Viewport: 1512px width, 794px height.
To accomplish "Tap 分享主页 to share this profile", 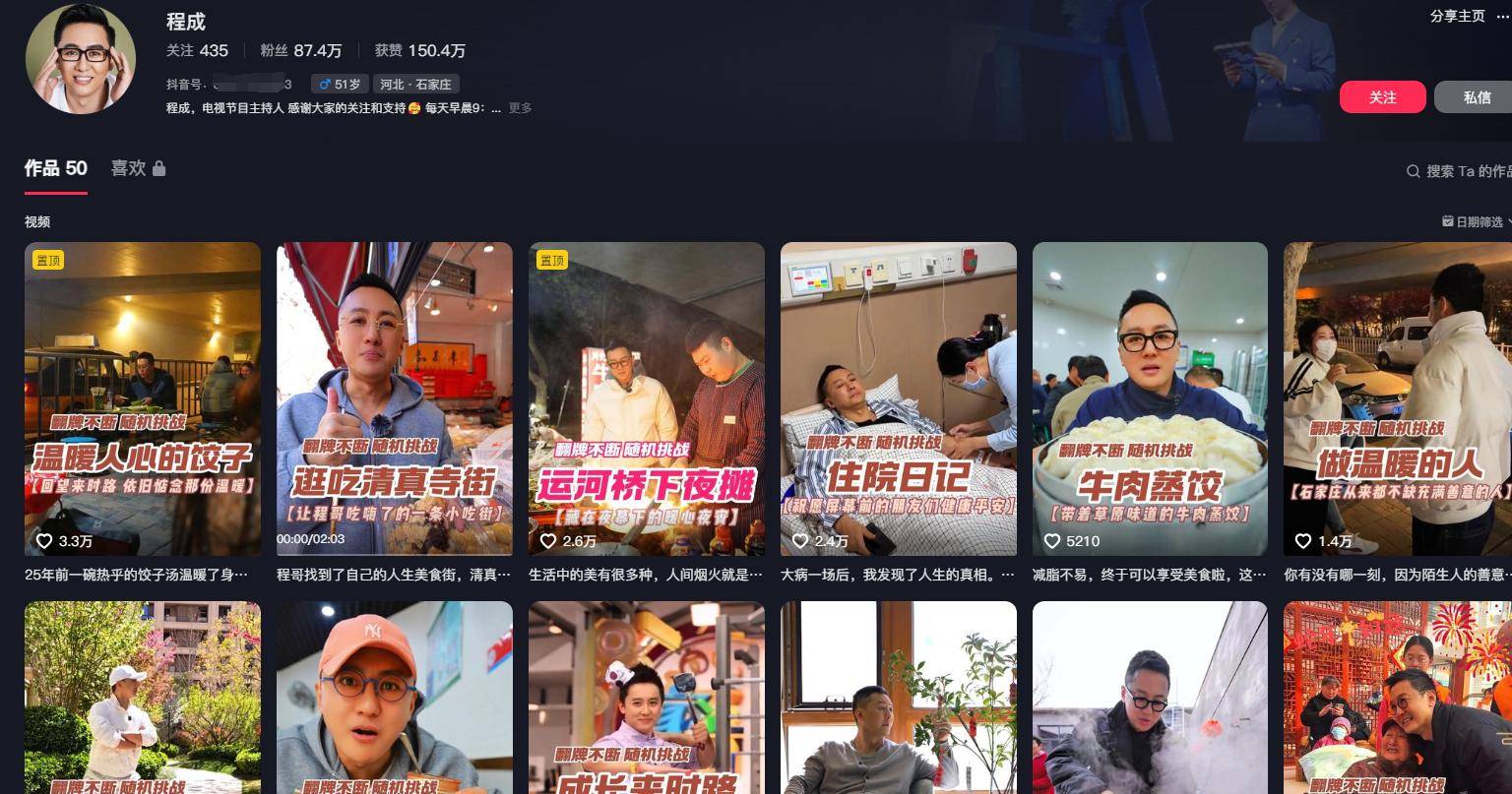I will [1457, 16].
